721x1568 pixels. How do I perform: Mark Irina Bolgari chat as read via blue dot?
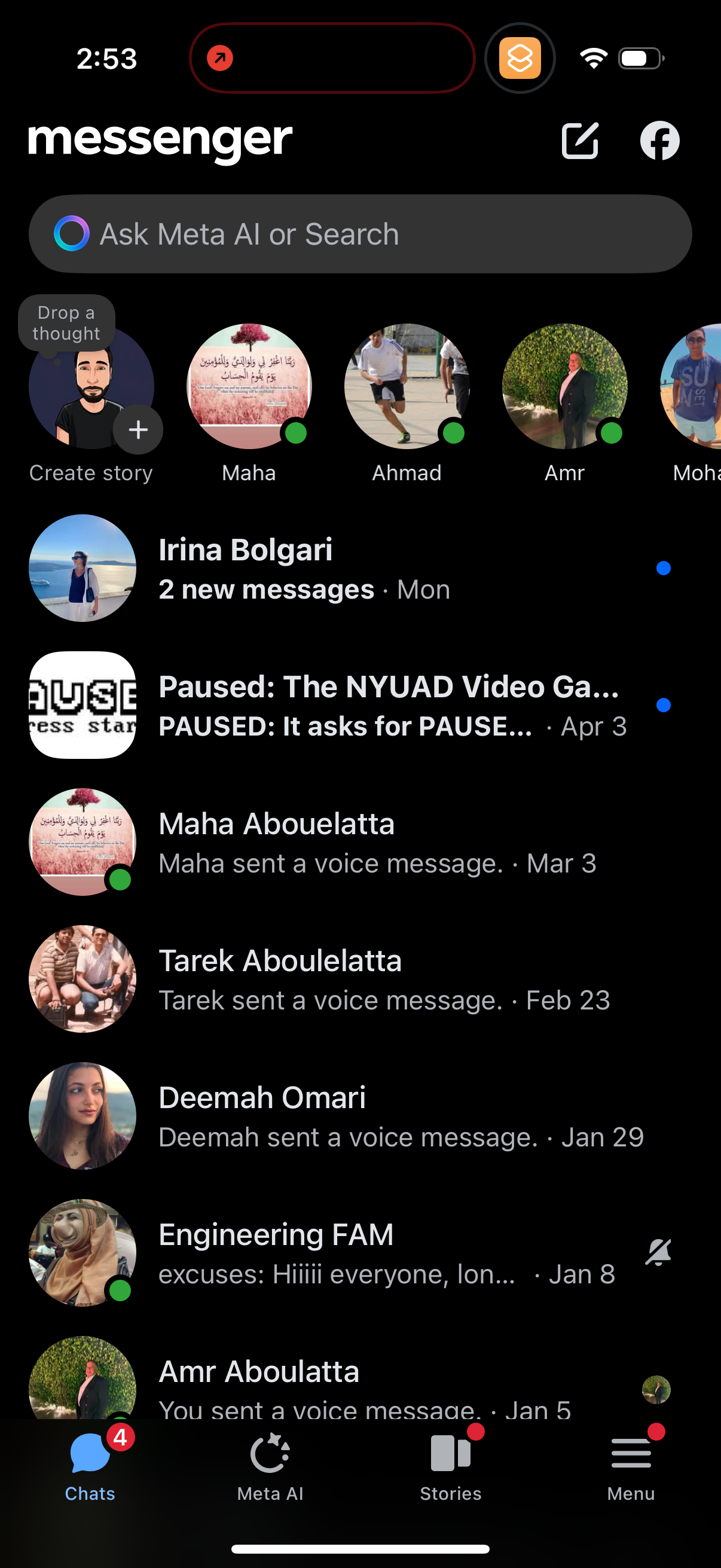point(663,568)
